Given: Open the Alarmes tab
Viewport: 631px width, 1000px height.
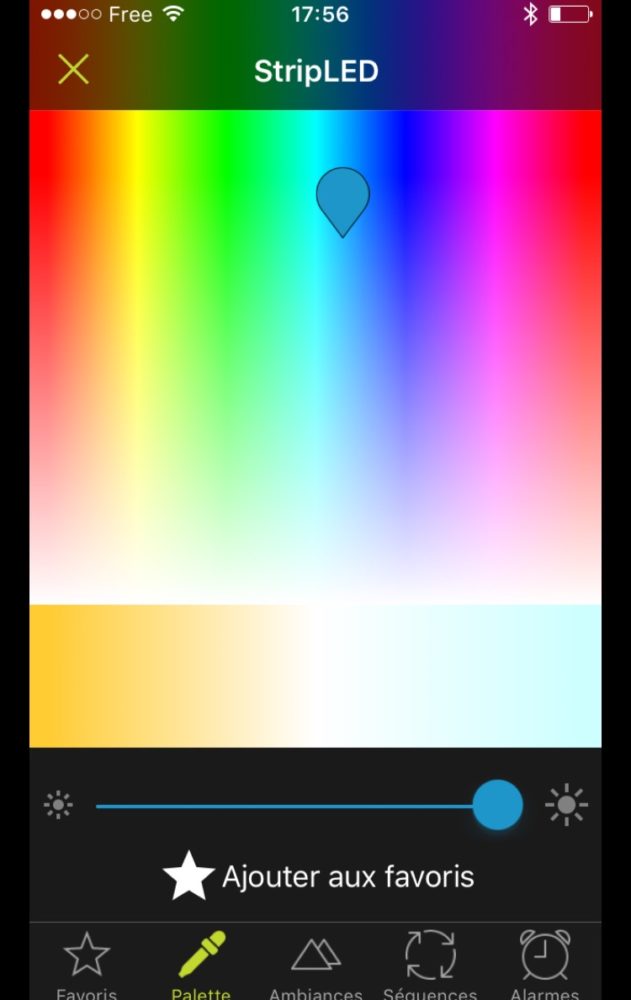Looking at the screenshot, I should (545, 965).
